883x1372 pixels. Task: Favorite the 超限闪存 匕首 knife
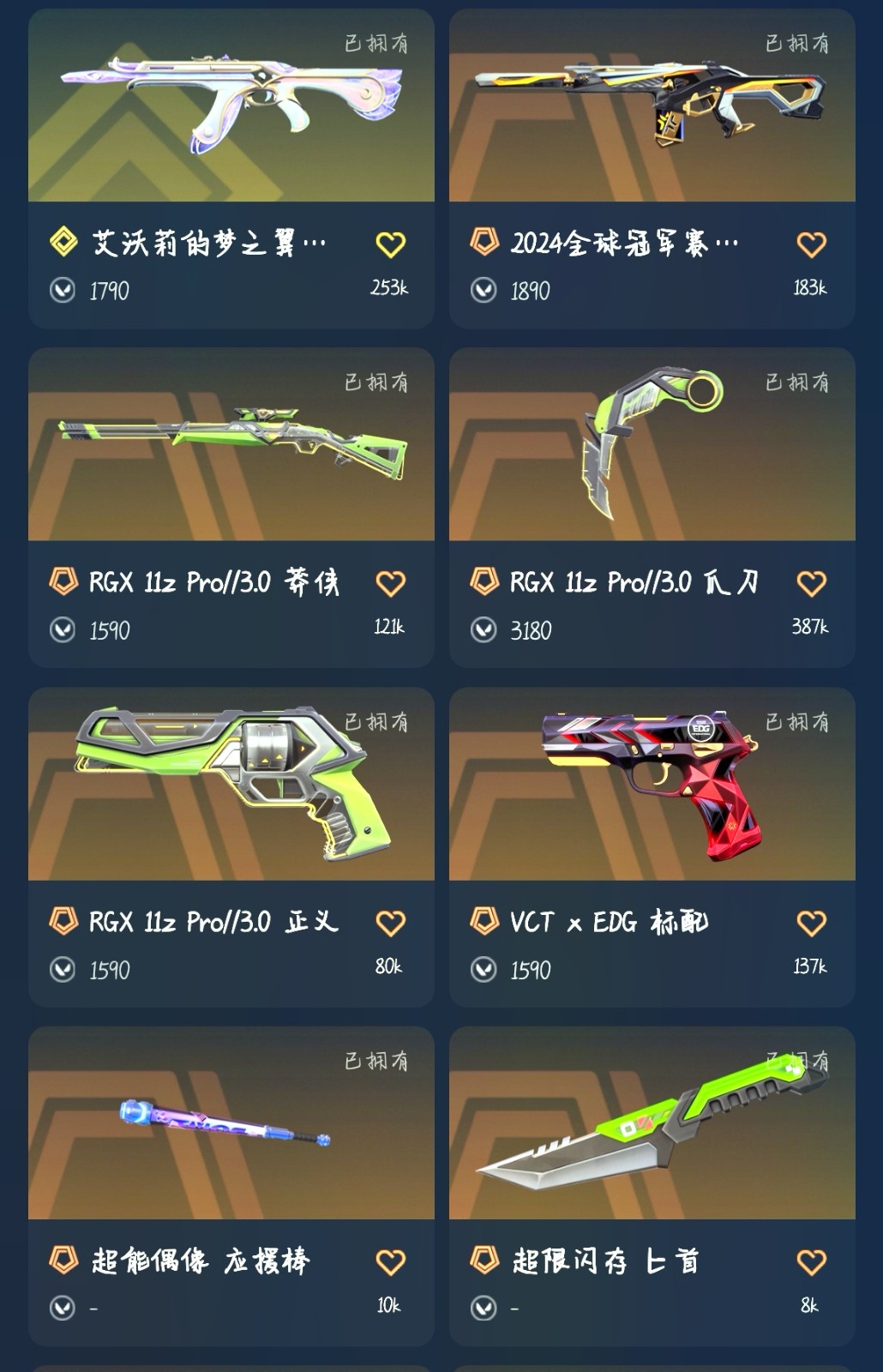(811, 1262)
